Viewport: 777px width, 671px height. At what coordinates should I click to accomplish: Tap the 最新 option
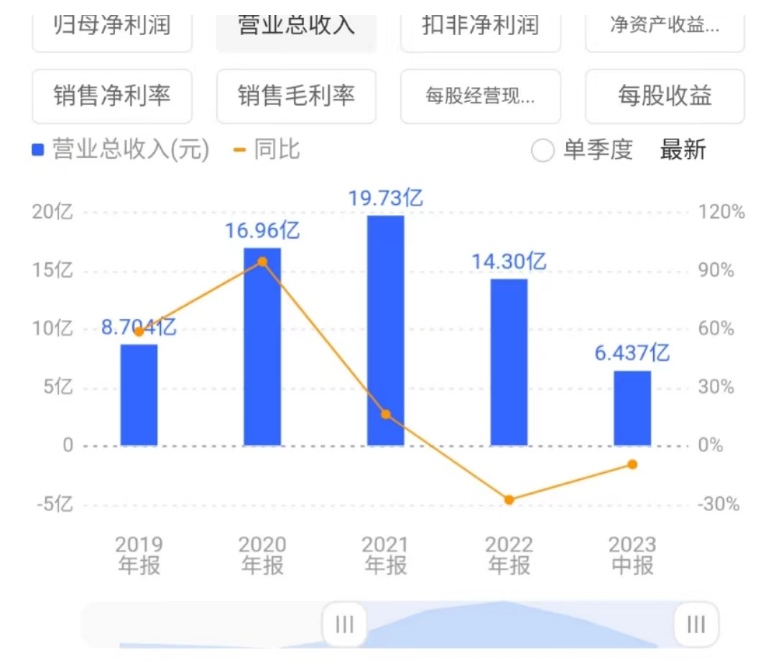pos(683,151)
